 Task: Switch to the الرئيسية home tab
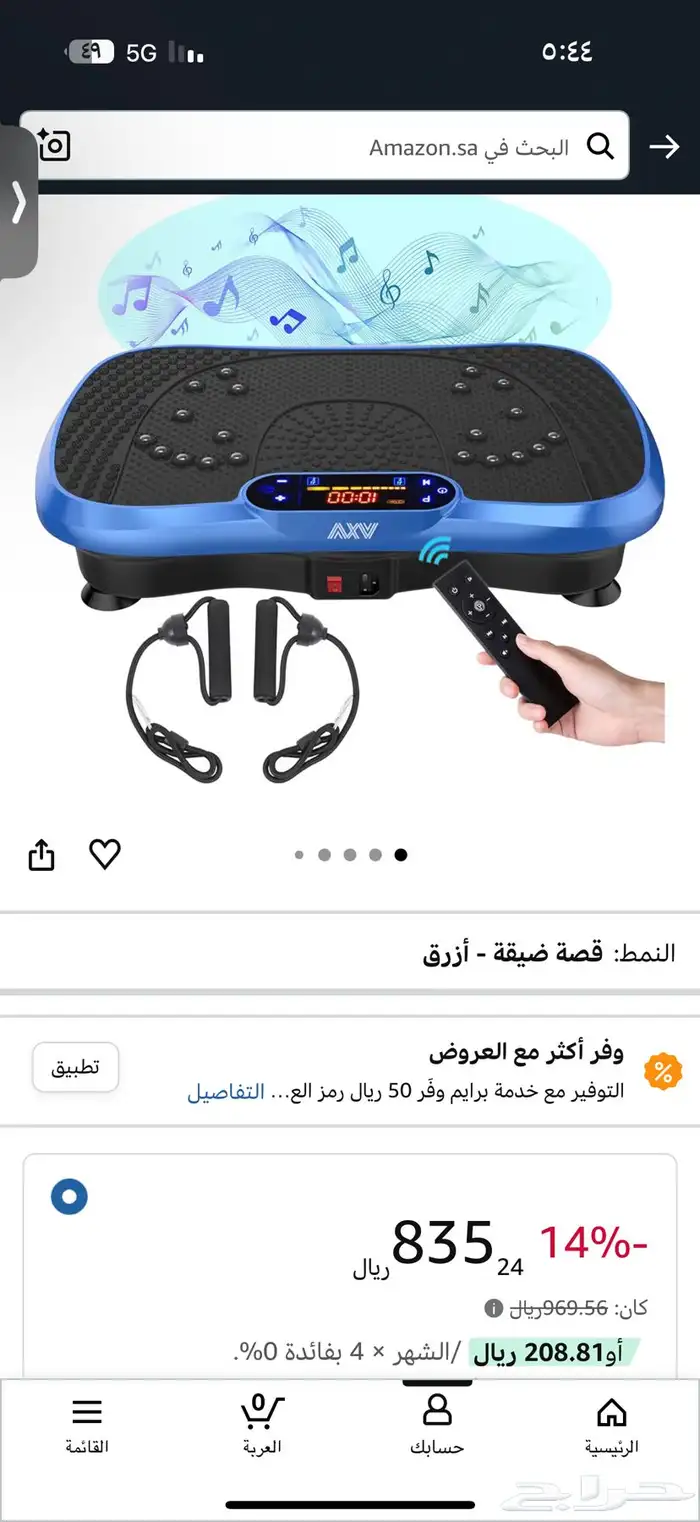(x=611, y=1426)
